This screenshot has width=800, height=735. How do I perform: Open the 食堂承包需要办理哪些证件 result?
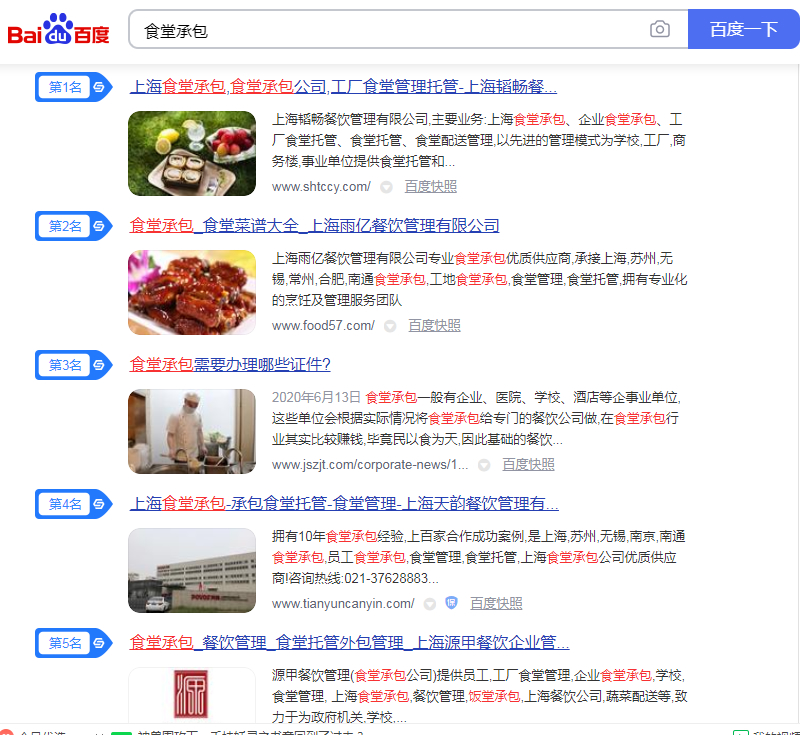[230, 364]
